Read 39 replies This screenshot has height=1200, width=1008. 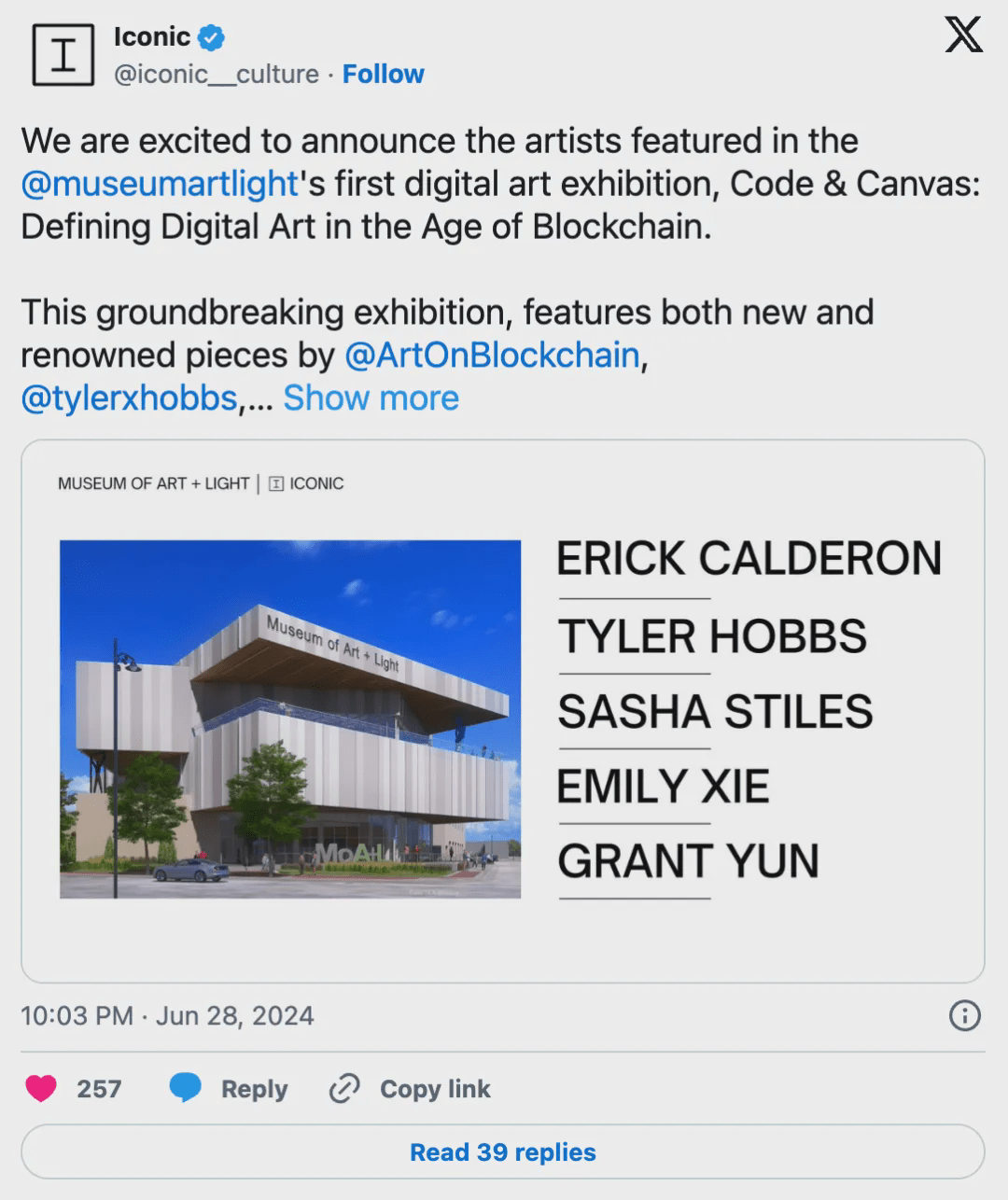[502, 1151]
